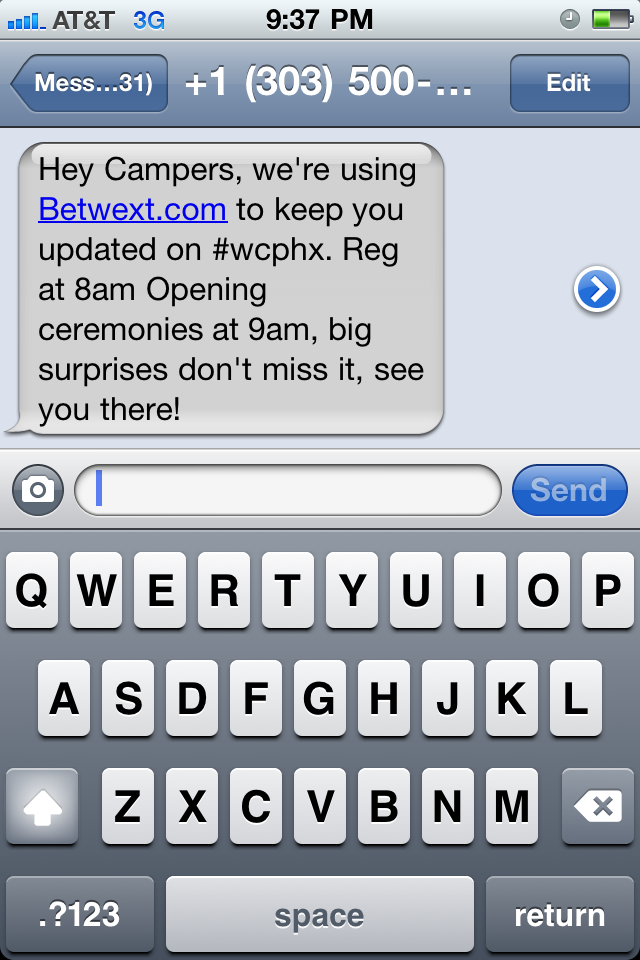Hit the return key
The height and width of the screenshot is (960, 640).
(559, 914)
